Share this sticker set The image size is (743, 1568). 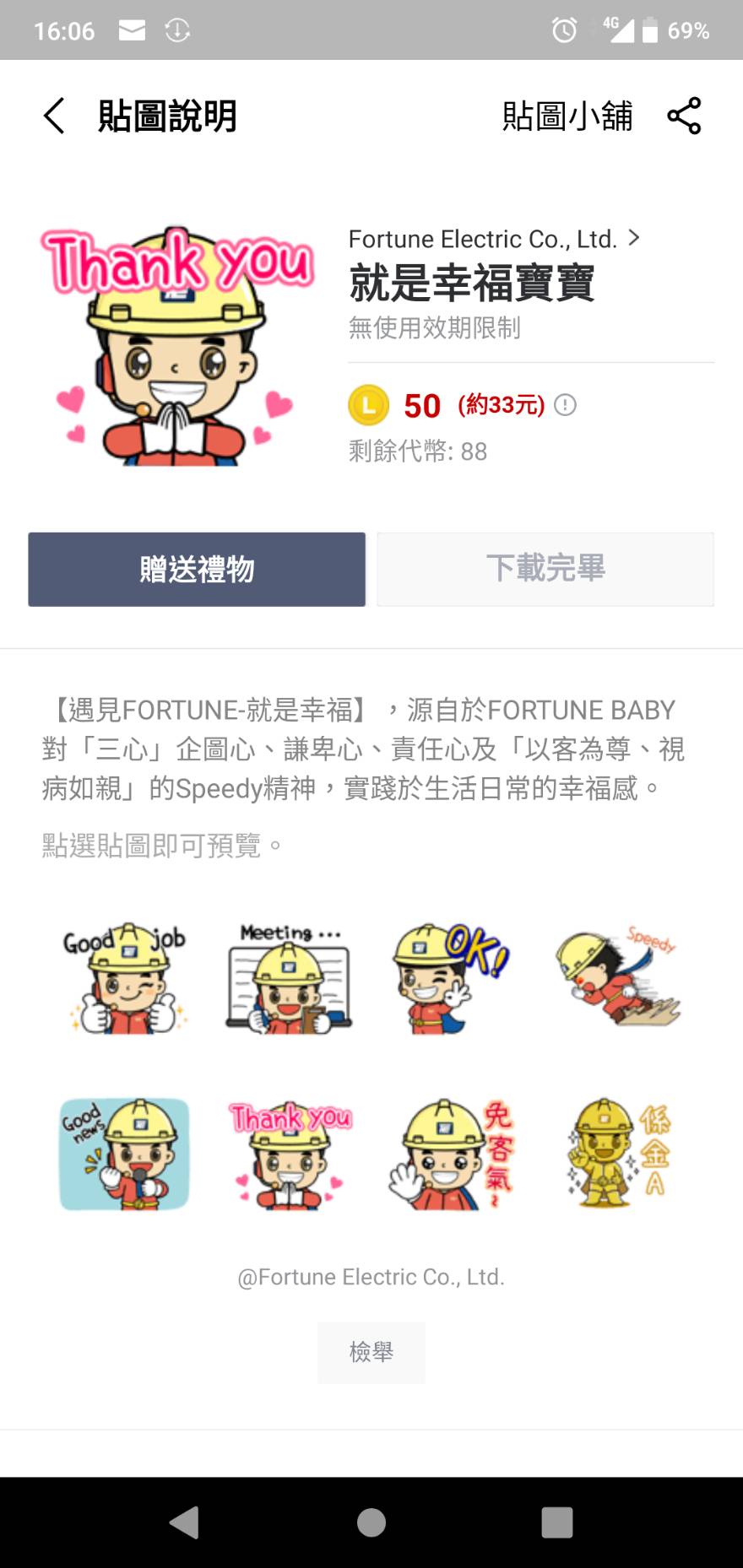click(x=684, y=116)
